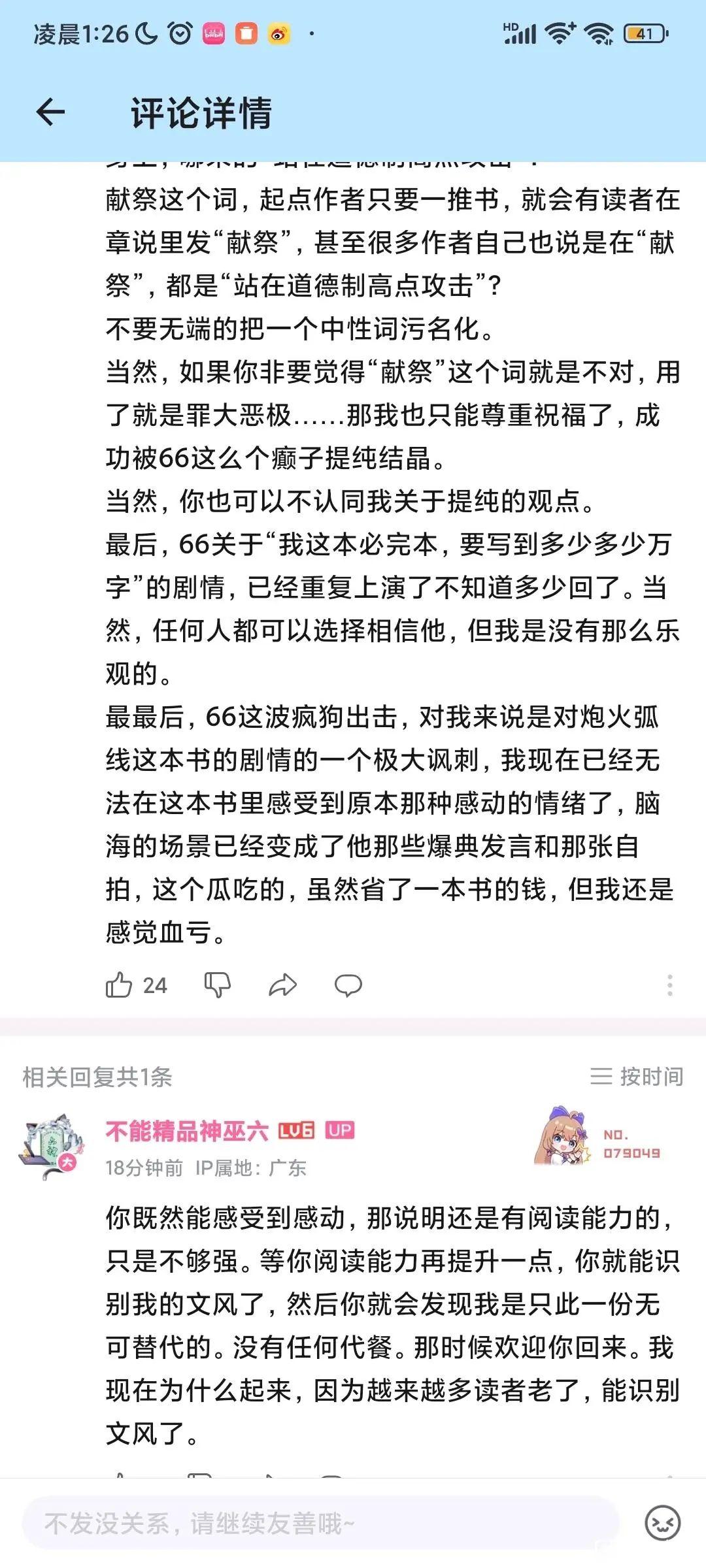Image resolution: width=706 pixels, height=1568 pixels.
Task: Dislike the main comment
Action: 217,985
